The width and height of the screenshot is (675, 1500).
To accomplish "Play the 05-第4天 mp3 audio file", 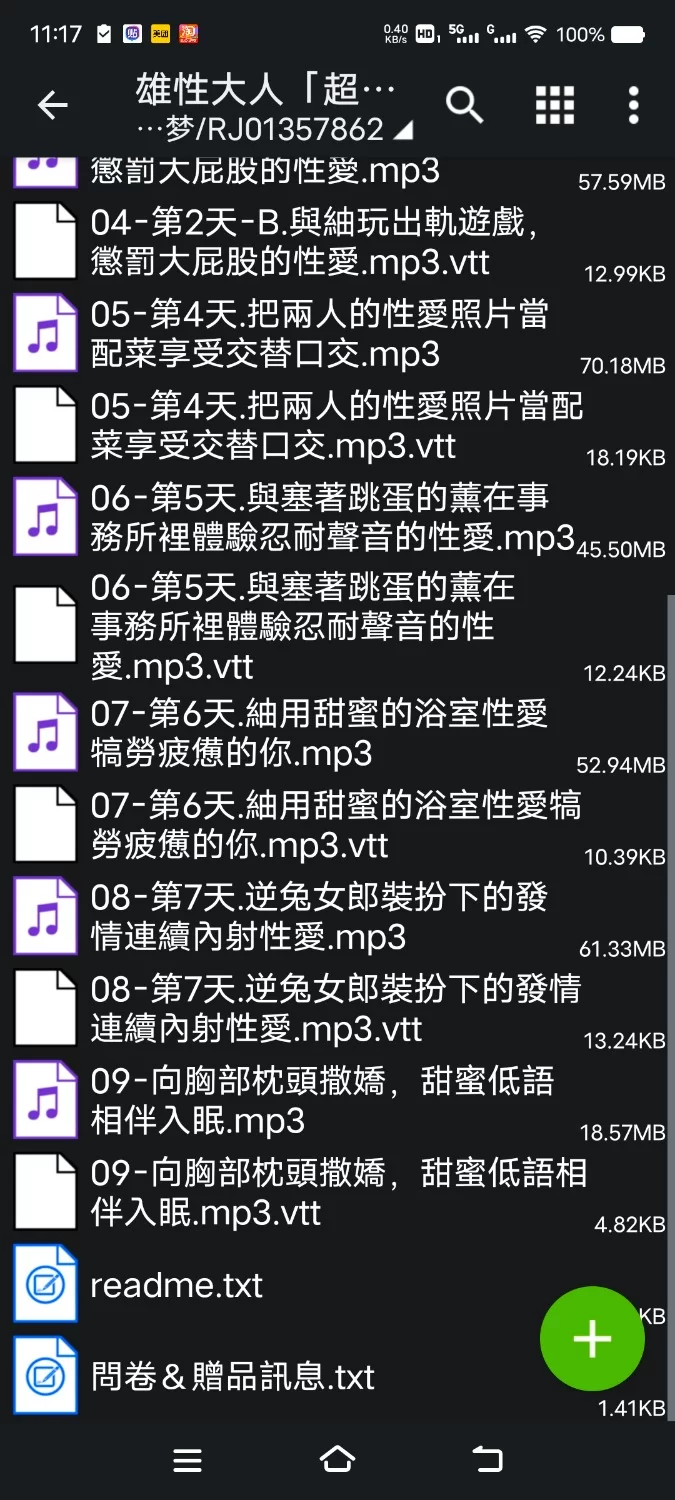I will point(320,334).
